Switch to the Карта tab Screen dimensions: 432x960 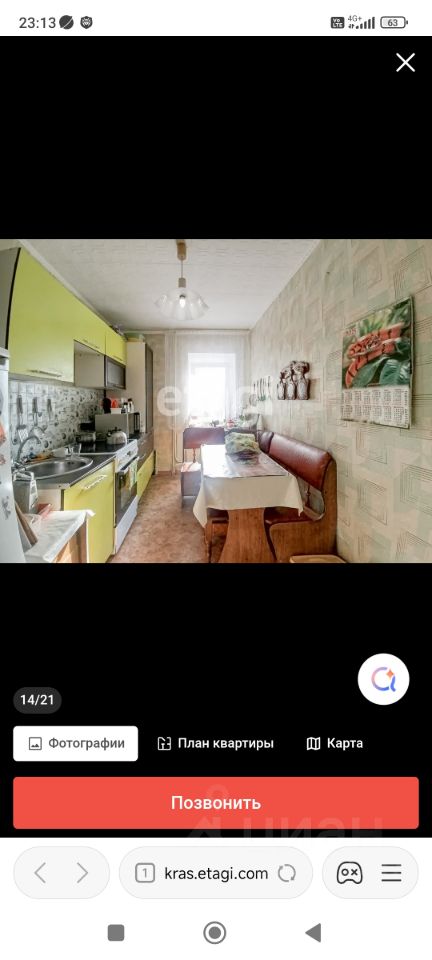click(x=335, y=743)
